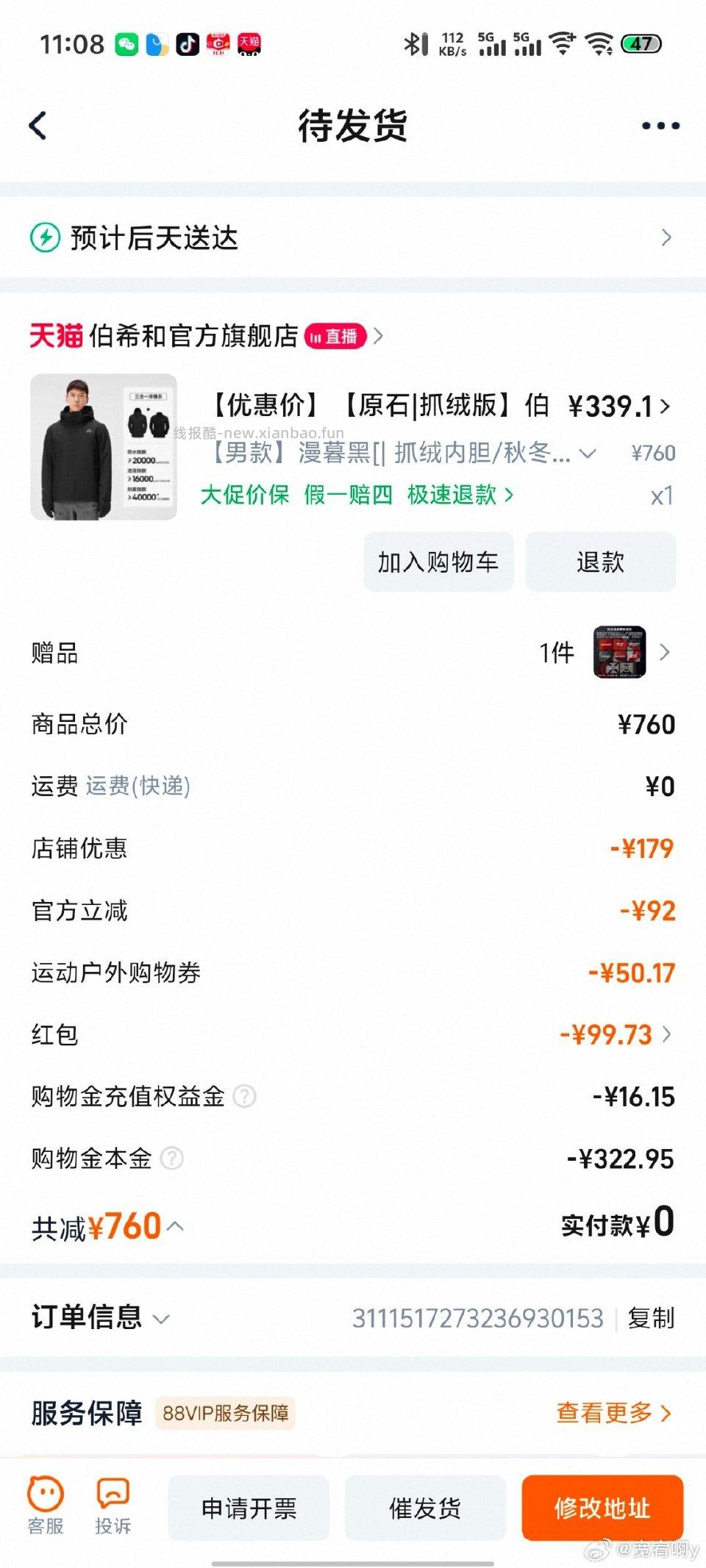Tap the WeChat icon in the status bar
Image resolution: width=706 pixels, height=1568 pixels.
pyautogui.click(x=128, y=44)
